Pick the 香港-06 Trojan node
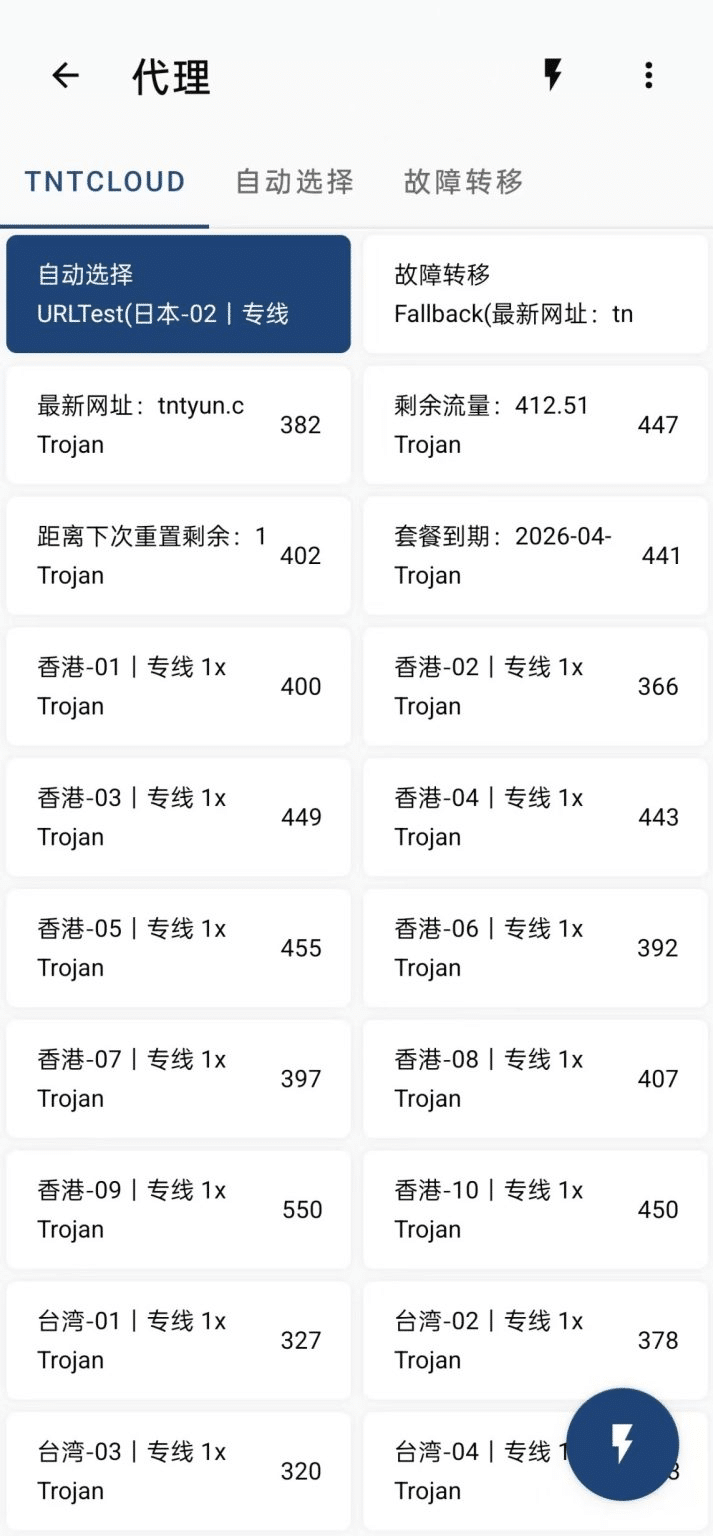Image resolution: width=713 pixels, height=1536 pixels. point(535,948)
